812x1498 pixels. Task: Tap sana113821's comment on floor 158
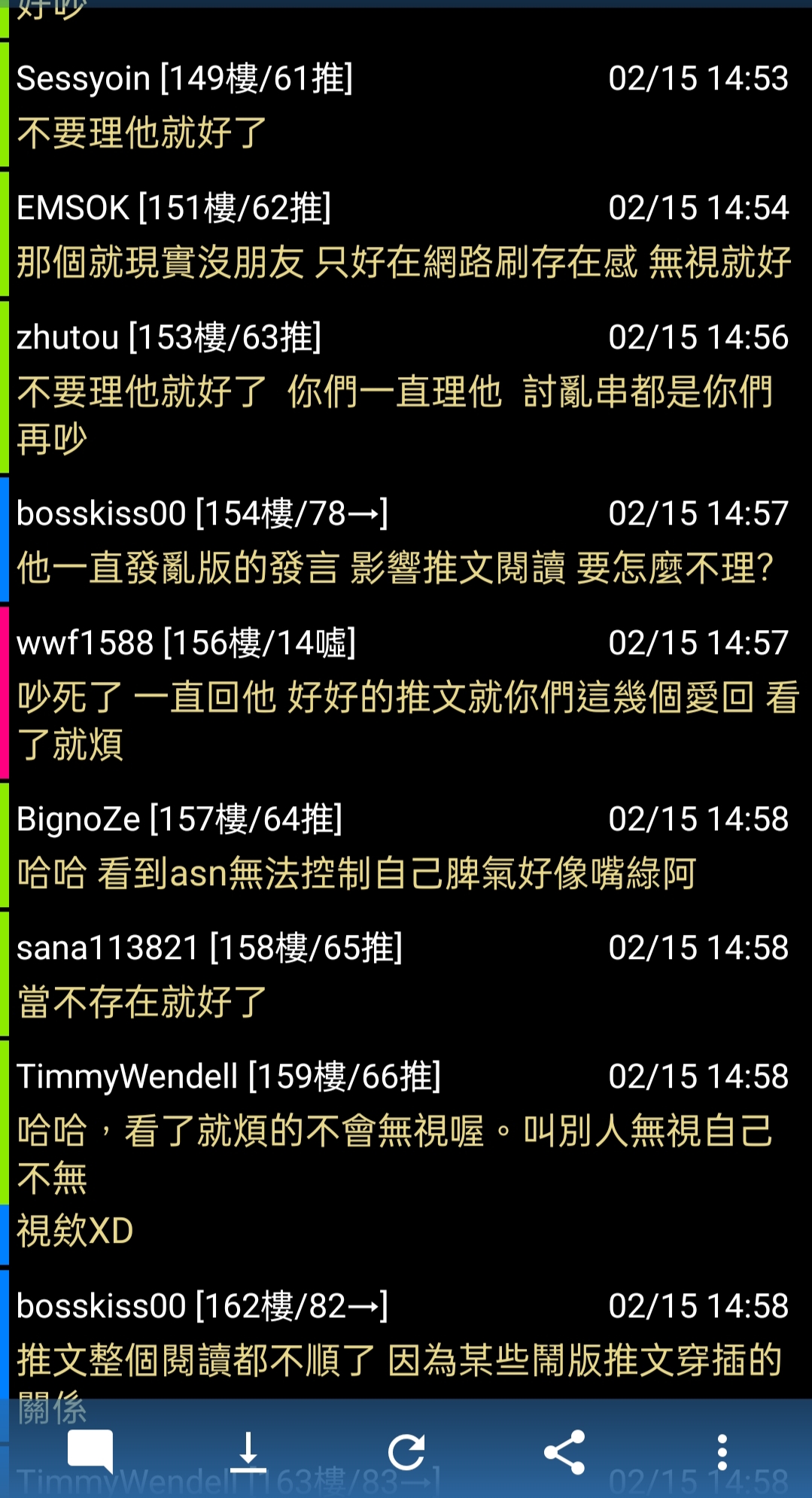coord(406,975)
